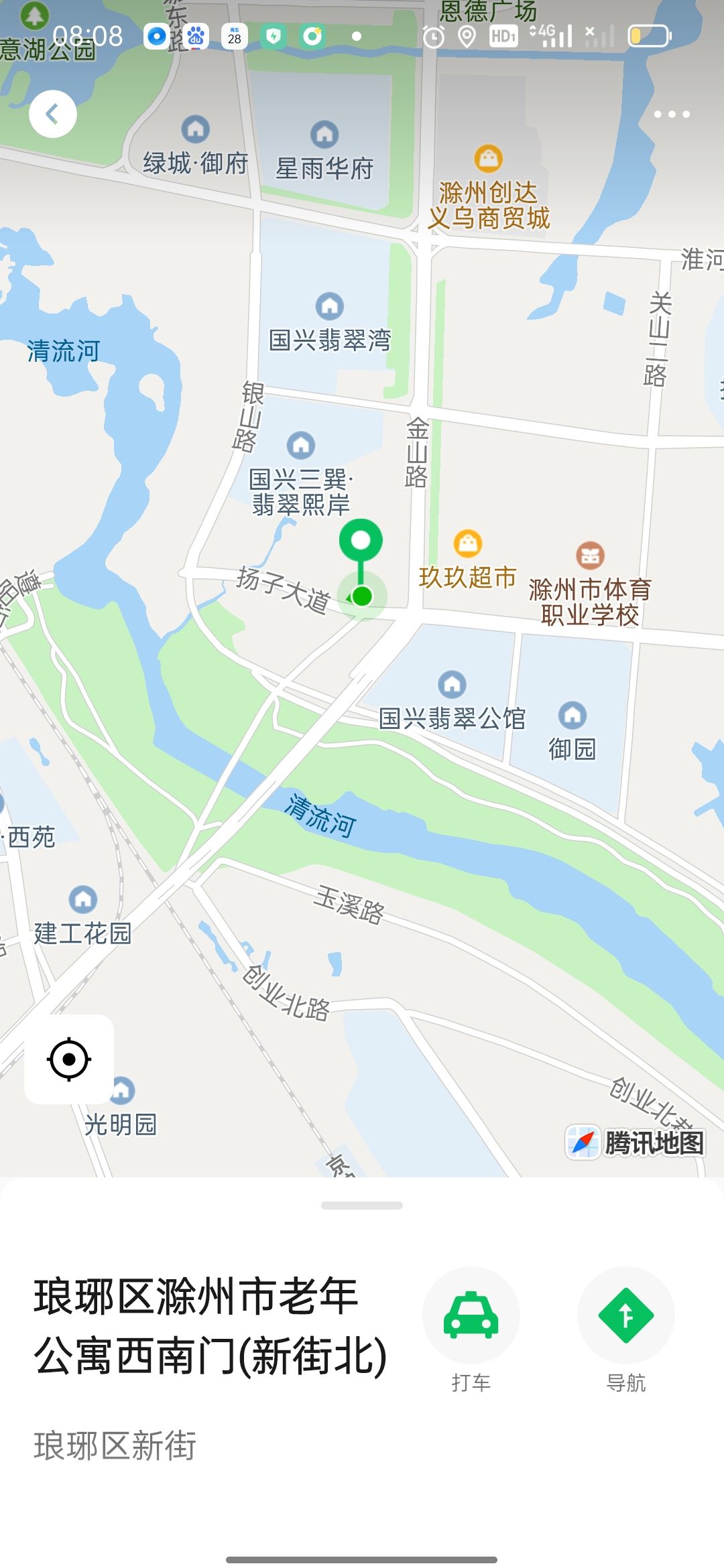Image resolution: width=724 pixels, height=1568 pixels.
Task: Select 玖玖超市 marker on the map
Action: click(468, 544)
